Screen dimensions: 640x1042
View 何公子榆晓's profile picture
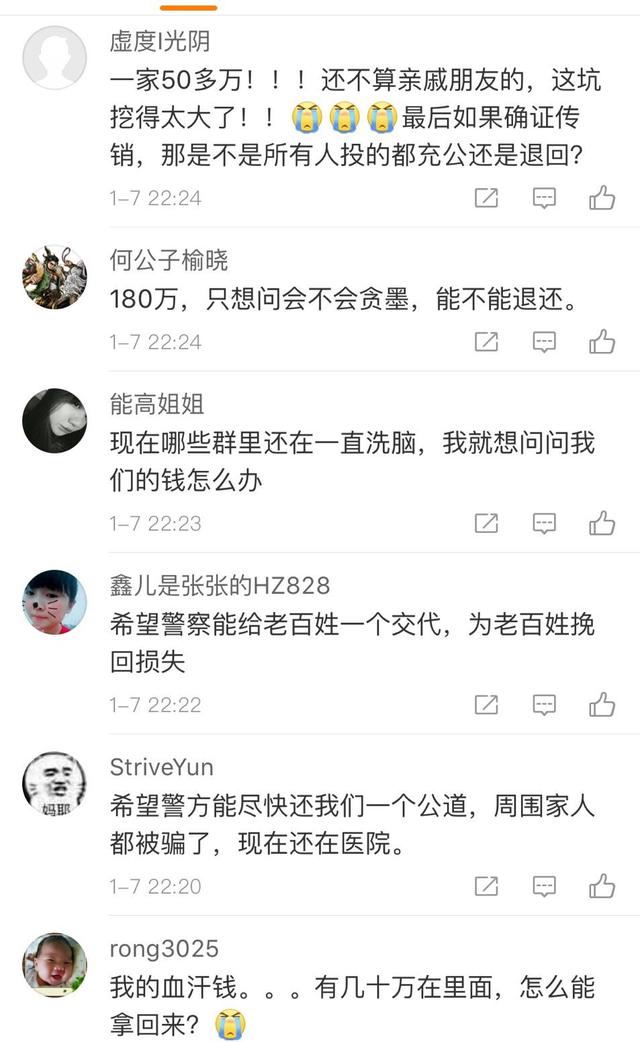(54, 277)
